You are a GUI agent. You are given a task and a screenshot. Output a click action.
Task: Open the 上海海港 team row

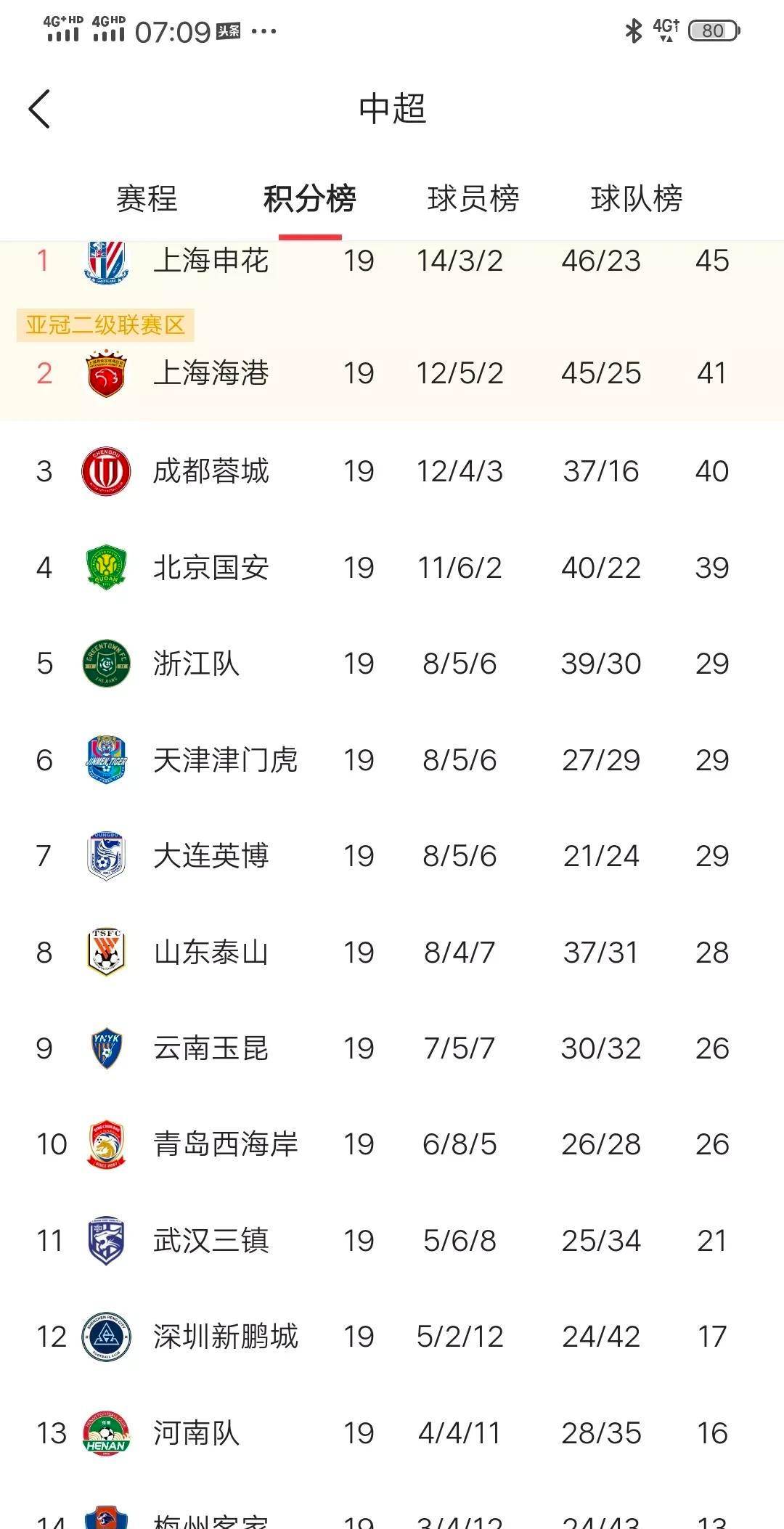[211, 373]
